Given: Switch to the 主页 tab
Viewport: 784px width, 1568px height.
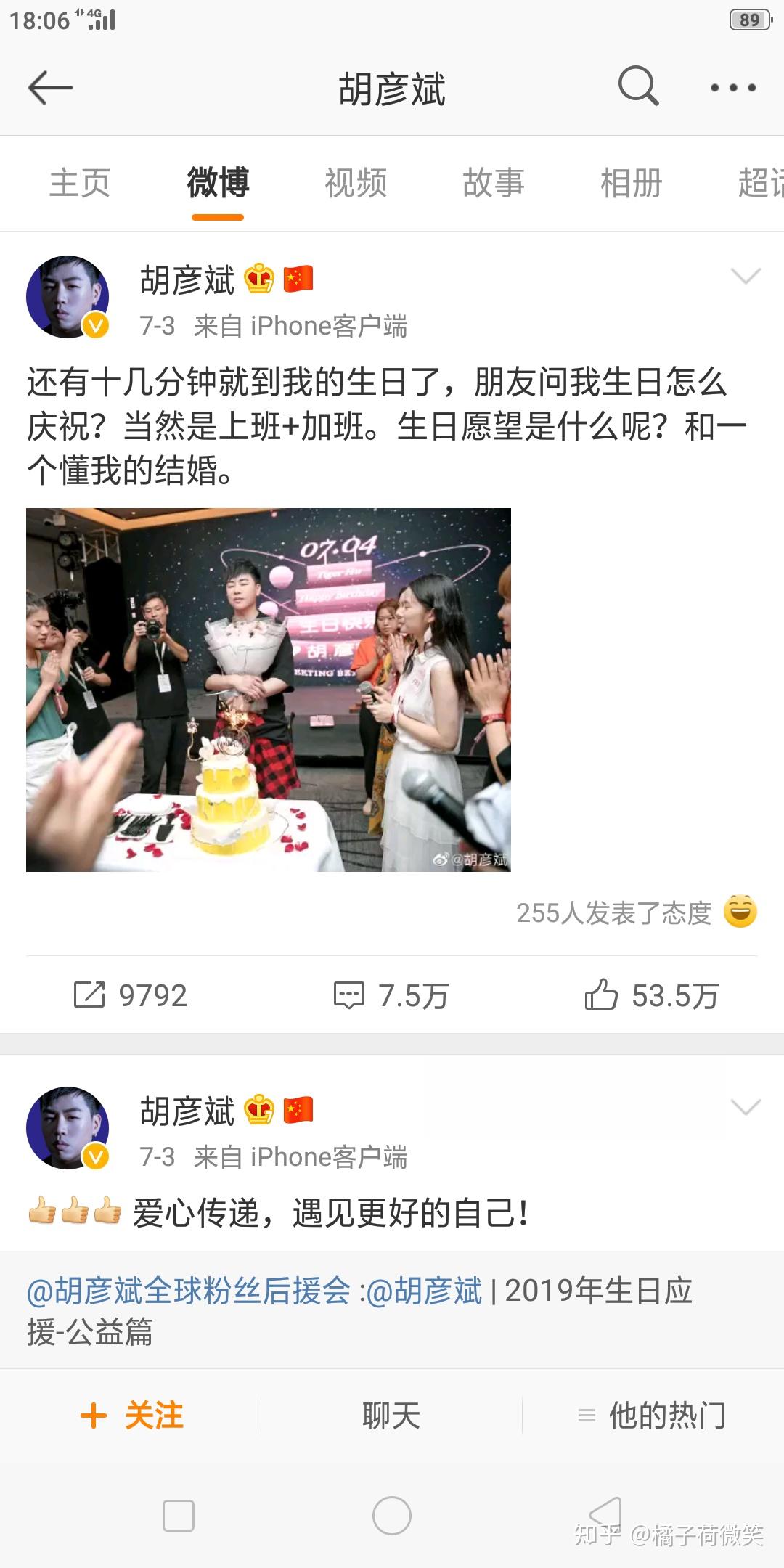Looking at the screenshot, I should (80, 182).
